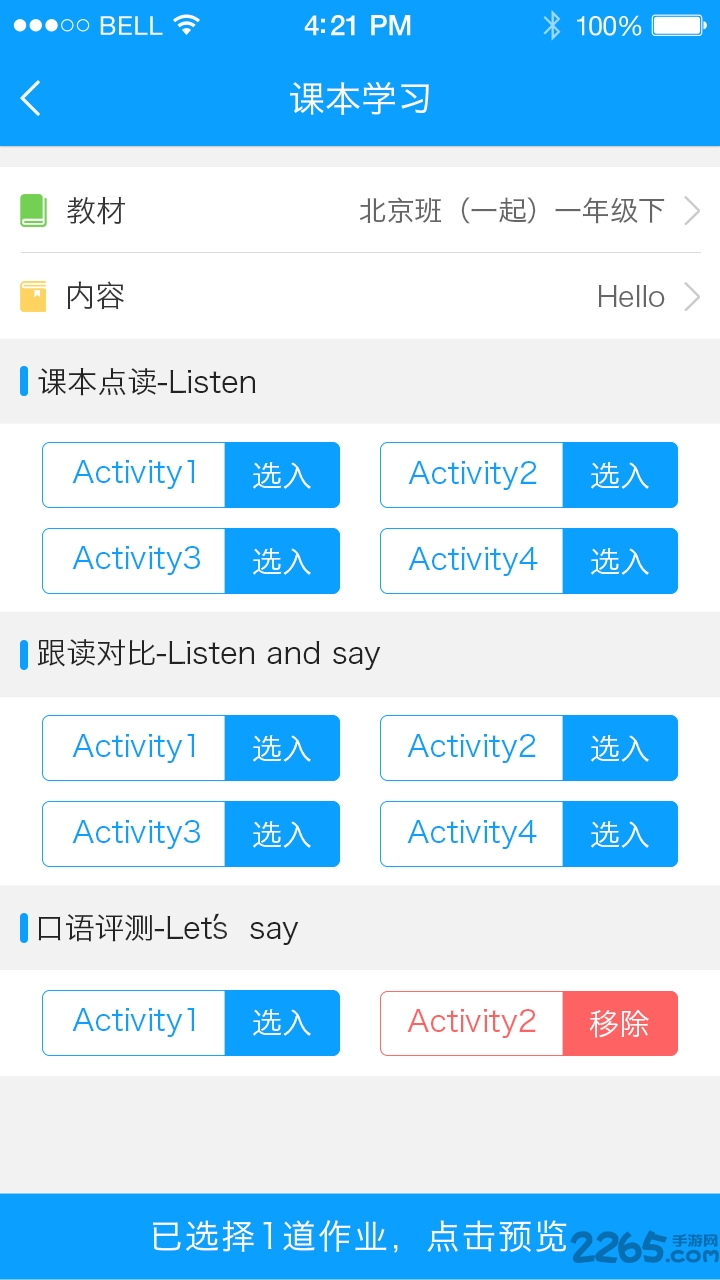The image size is (720, 1280).
Task: Choose 选入 for Activity4 in 跟读对比
Action: click(620, 834)
